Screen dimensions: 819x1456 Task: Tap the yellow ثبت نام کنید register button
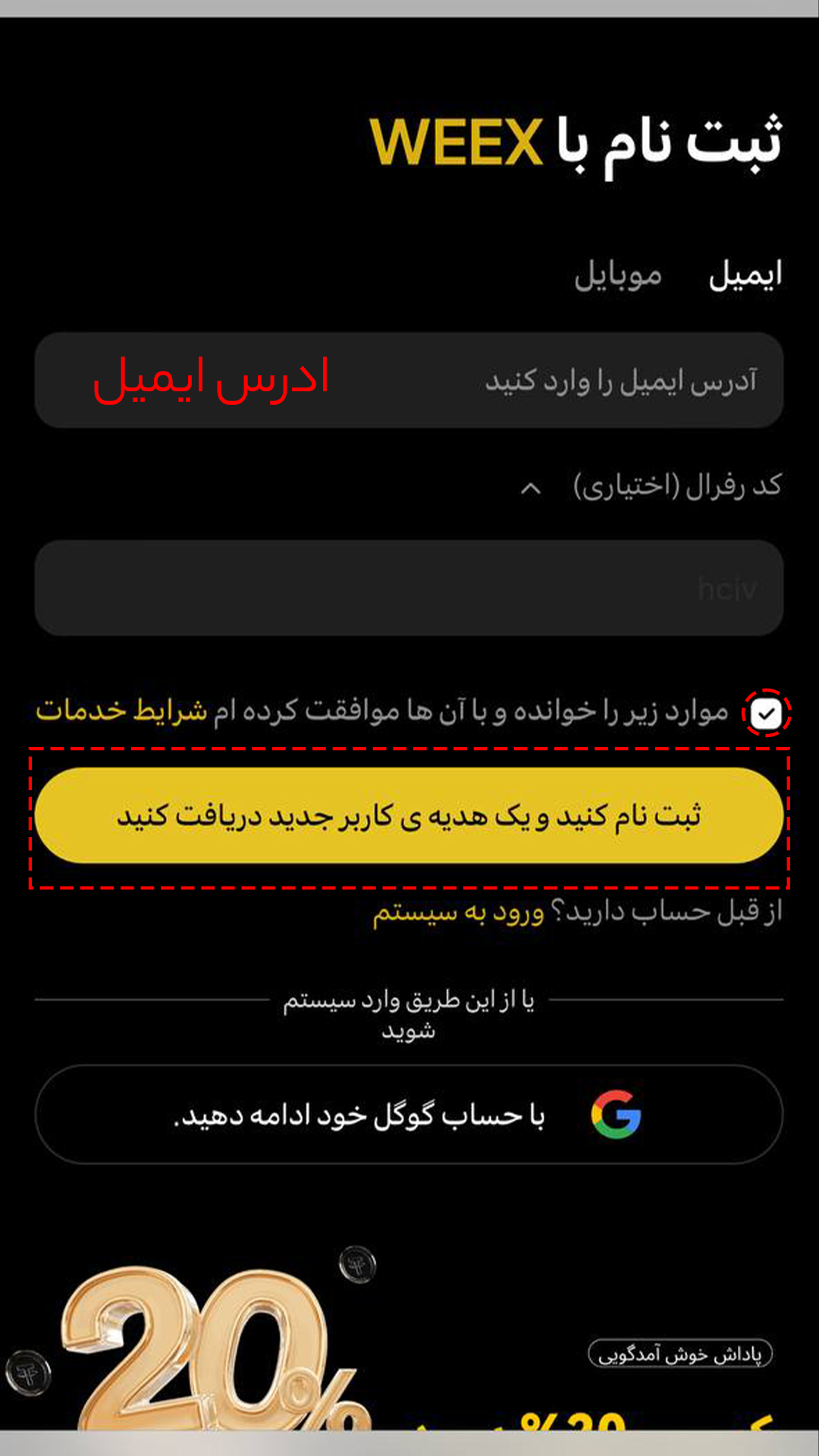point(409,815)
